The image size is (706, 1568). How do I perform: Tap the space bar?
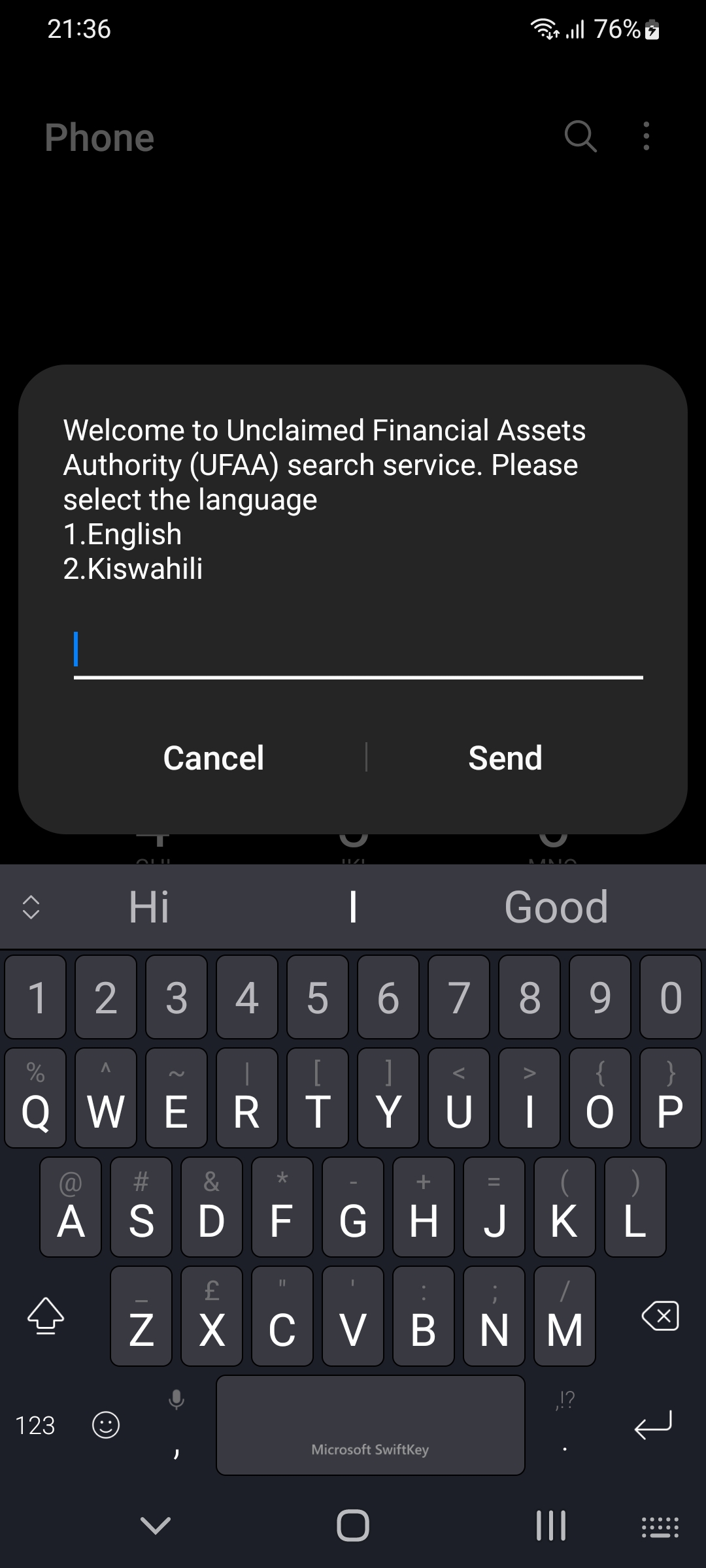[370, 1425]
